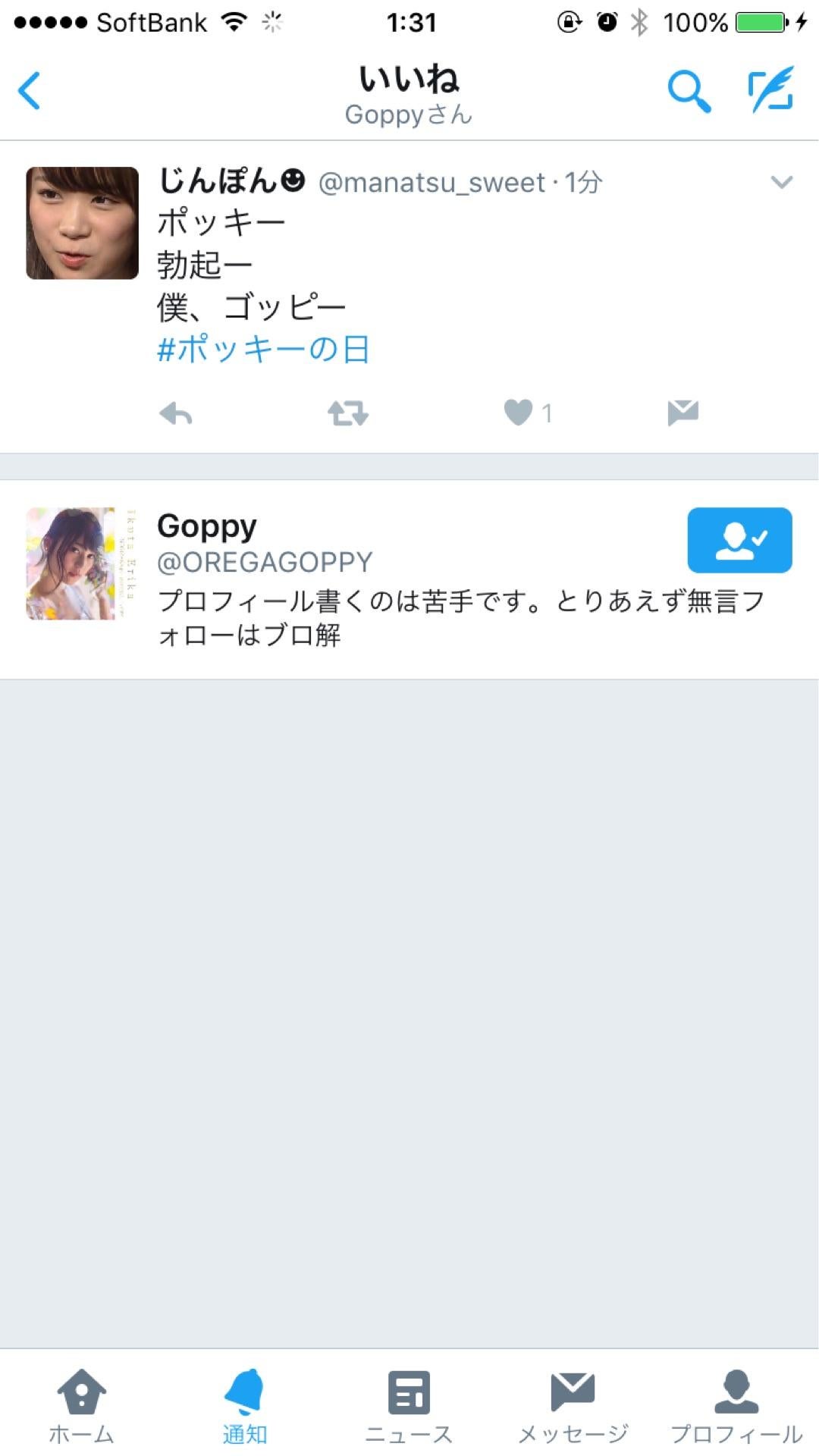This screenshot has width=819, height=1456.
Task: Retweet じんぽん's tweet
Action: (x=347, y=413)
